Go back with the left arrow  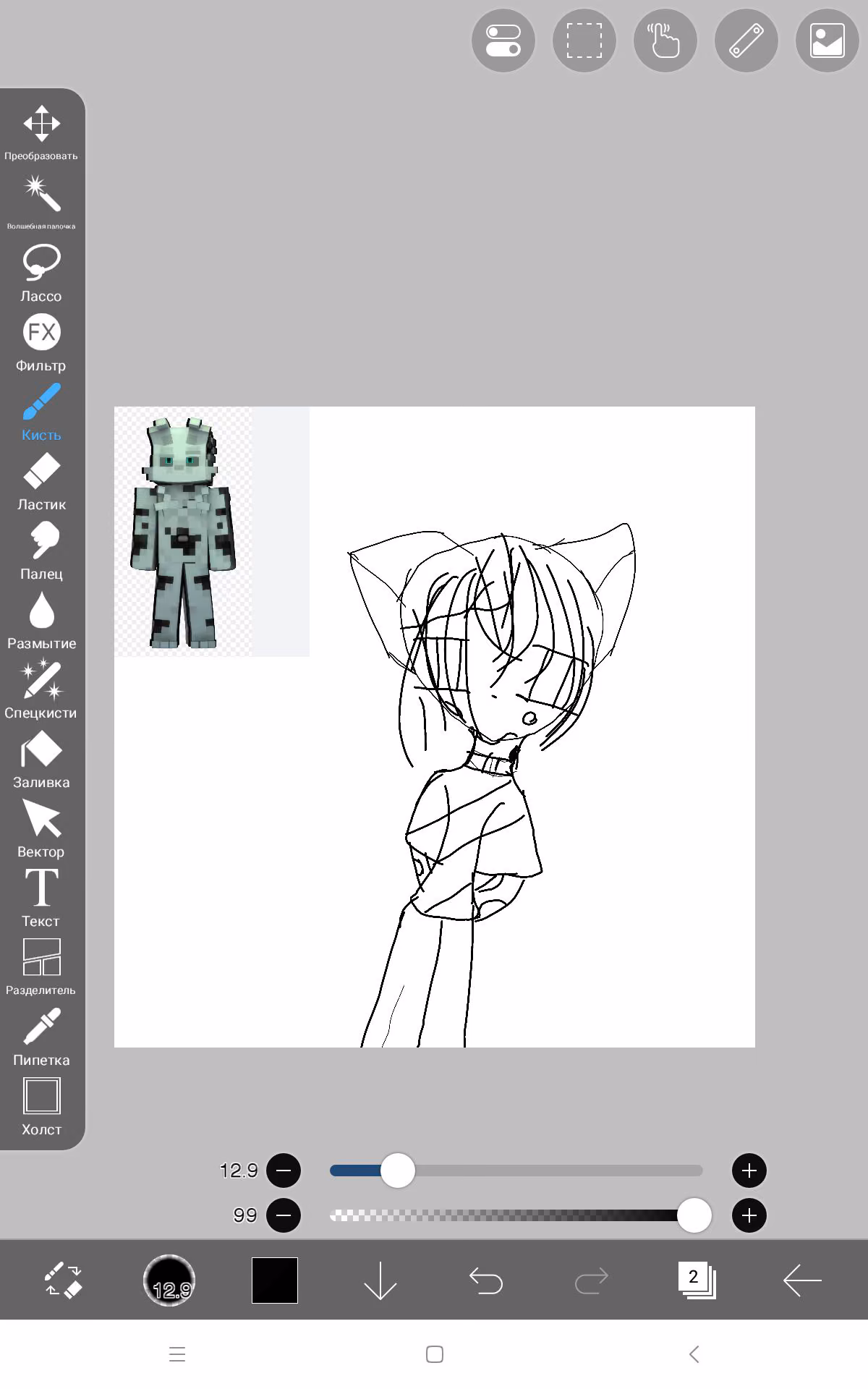pyautogui.click(x=803, y=1280)
